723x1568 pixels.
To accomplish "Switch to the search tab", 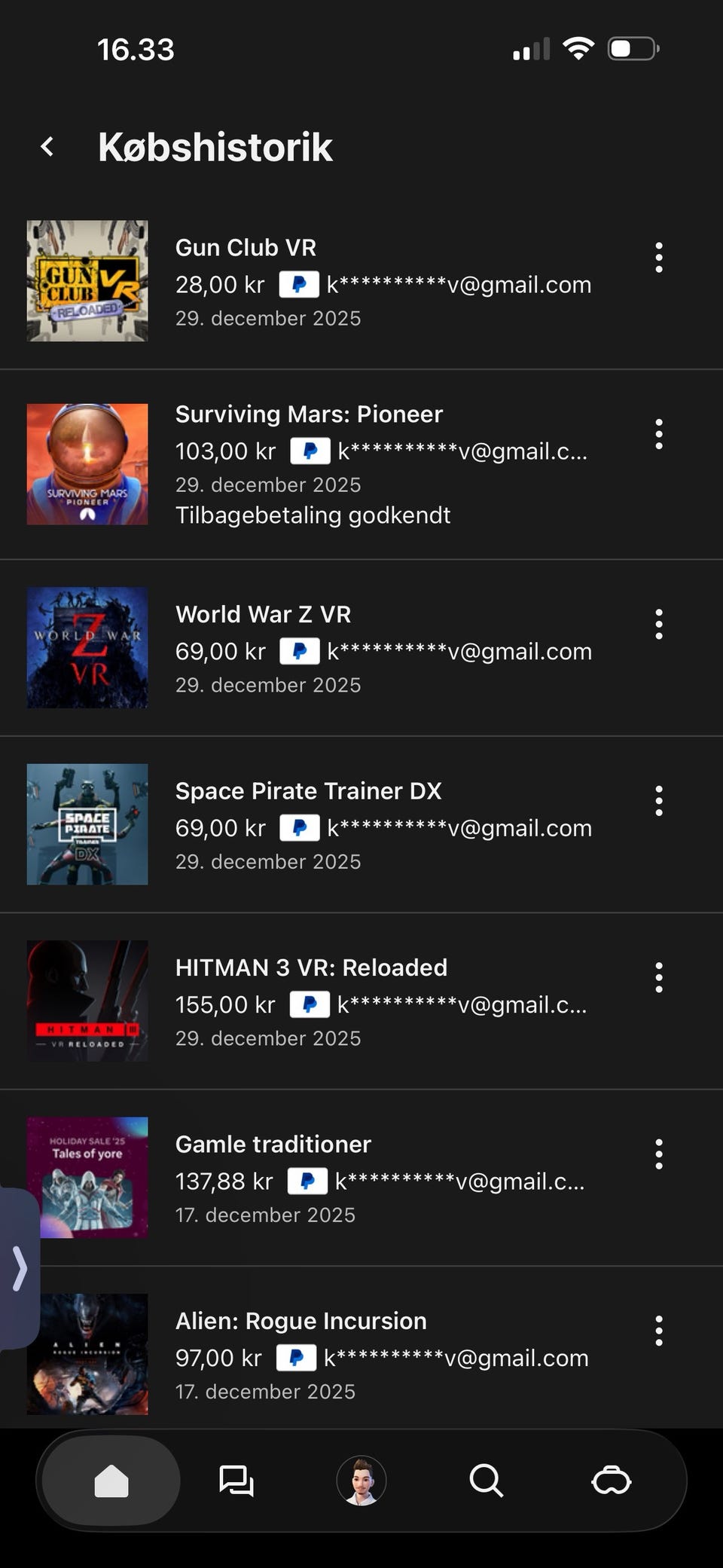I will pos(486,1481).
